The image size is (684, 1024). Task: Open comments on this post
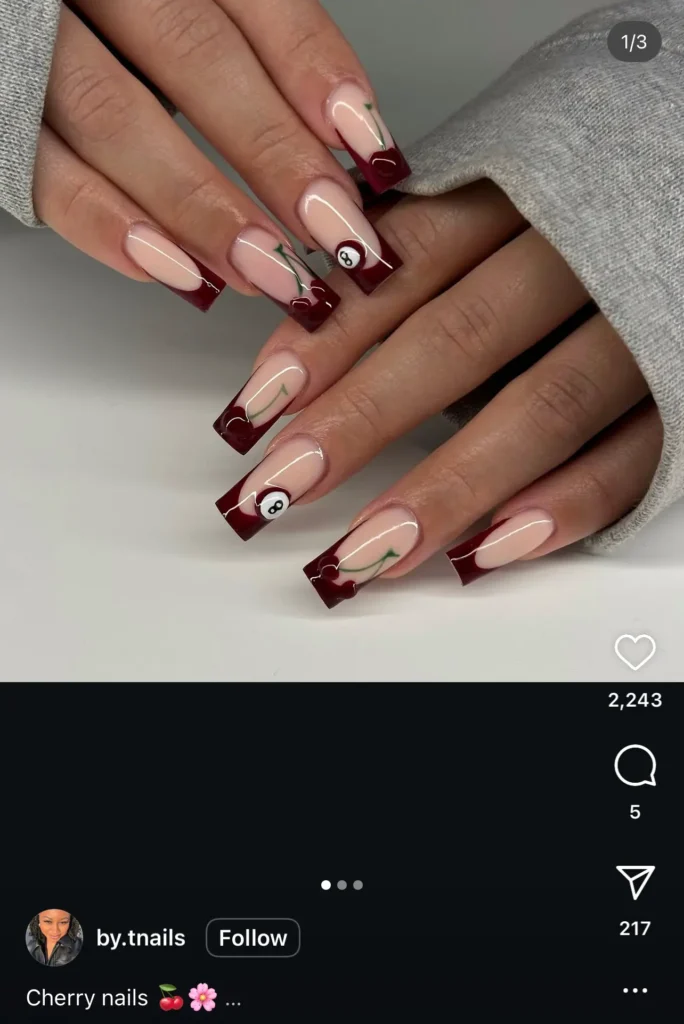click(635, 767)
